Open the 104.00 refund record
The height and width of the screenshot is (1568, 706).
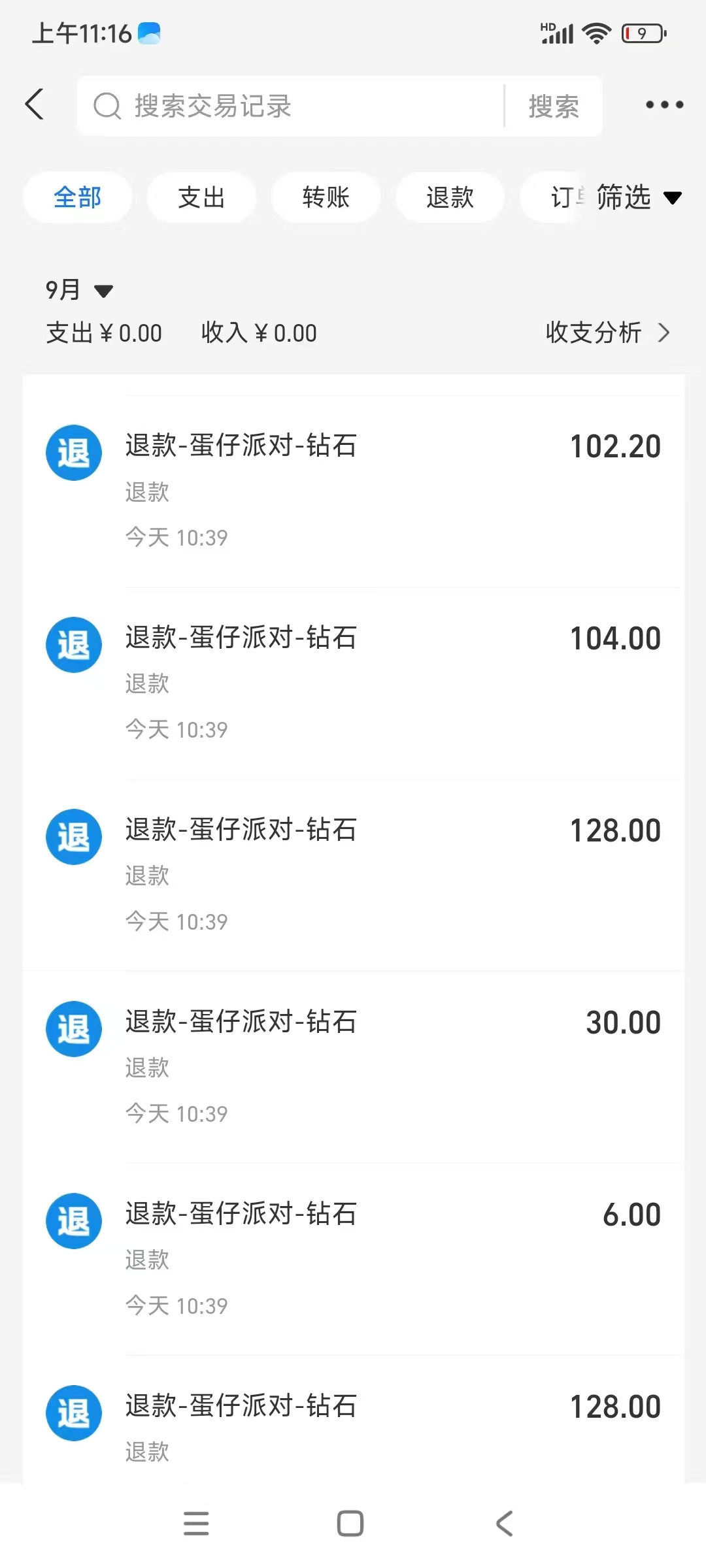click(x=353, y=683)
